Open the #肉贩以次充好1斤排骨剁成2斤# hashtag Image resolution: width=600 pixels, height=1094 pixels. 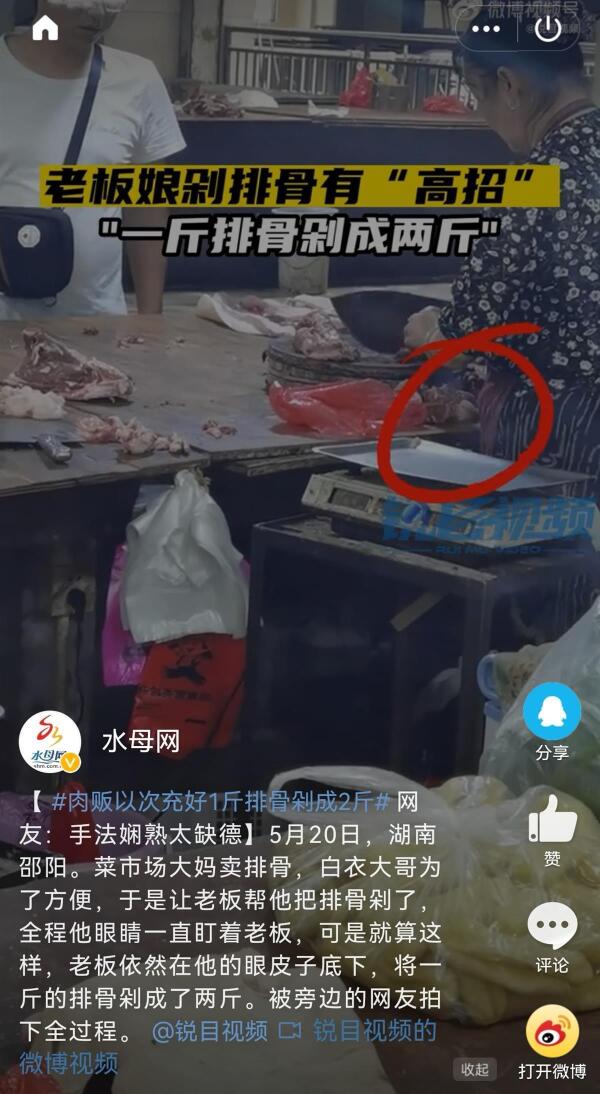221,801
